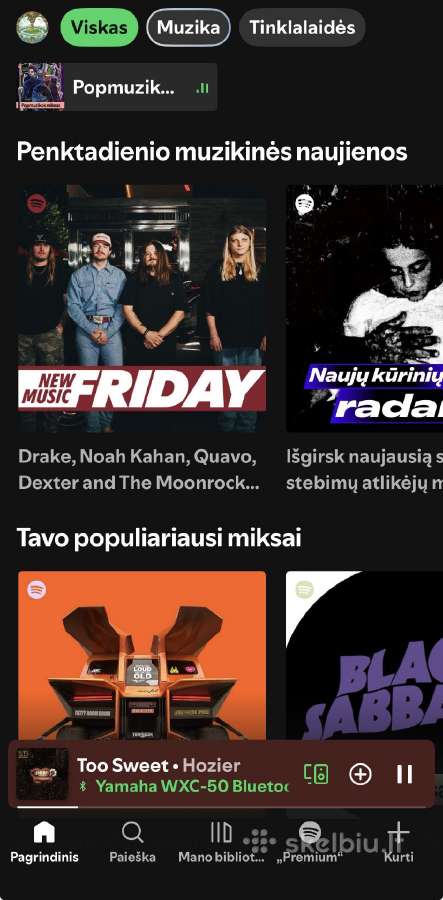Select the Viskas filter chip
Image resolution: width=443 pixels, height=900 pixels.
coord(99,27)
